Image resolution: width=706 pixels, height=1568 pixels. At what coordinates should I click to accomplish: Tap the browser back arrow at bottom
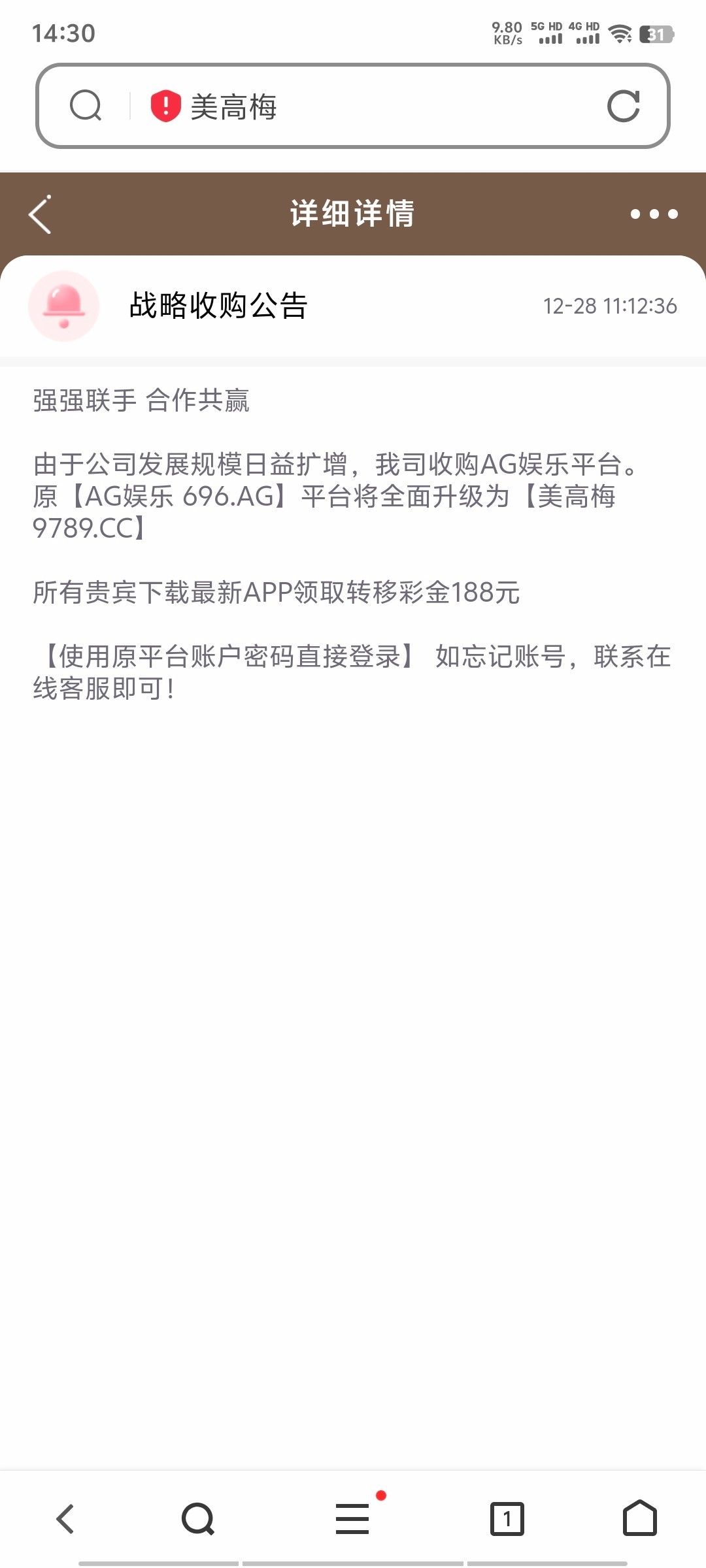[65, 1518]
